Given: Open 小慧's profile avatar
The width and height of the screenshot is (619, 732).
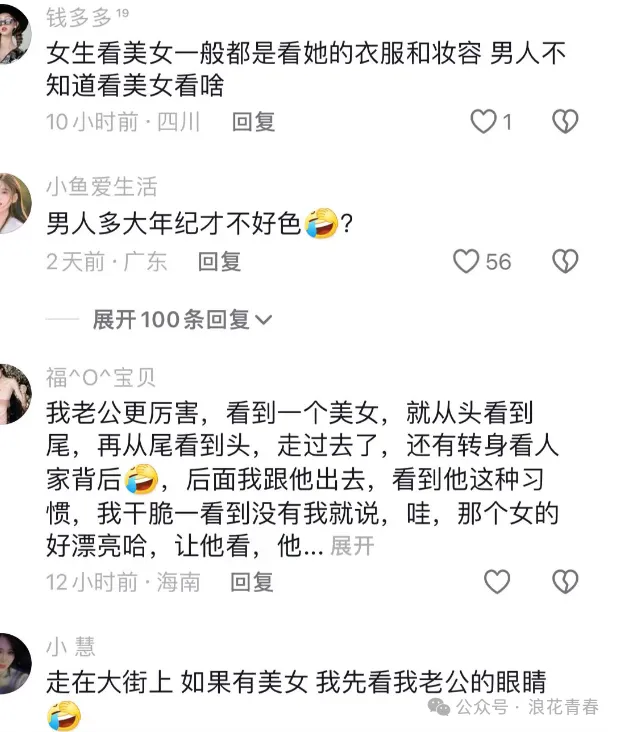Looking at the screenshot, I should [x=14, y=663].
